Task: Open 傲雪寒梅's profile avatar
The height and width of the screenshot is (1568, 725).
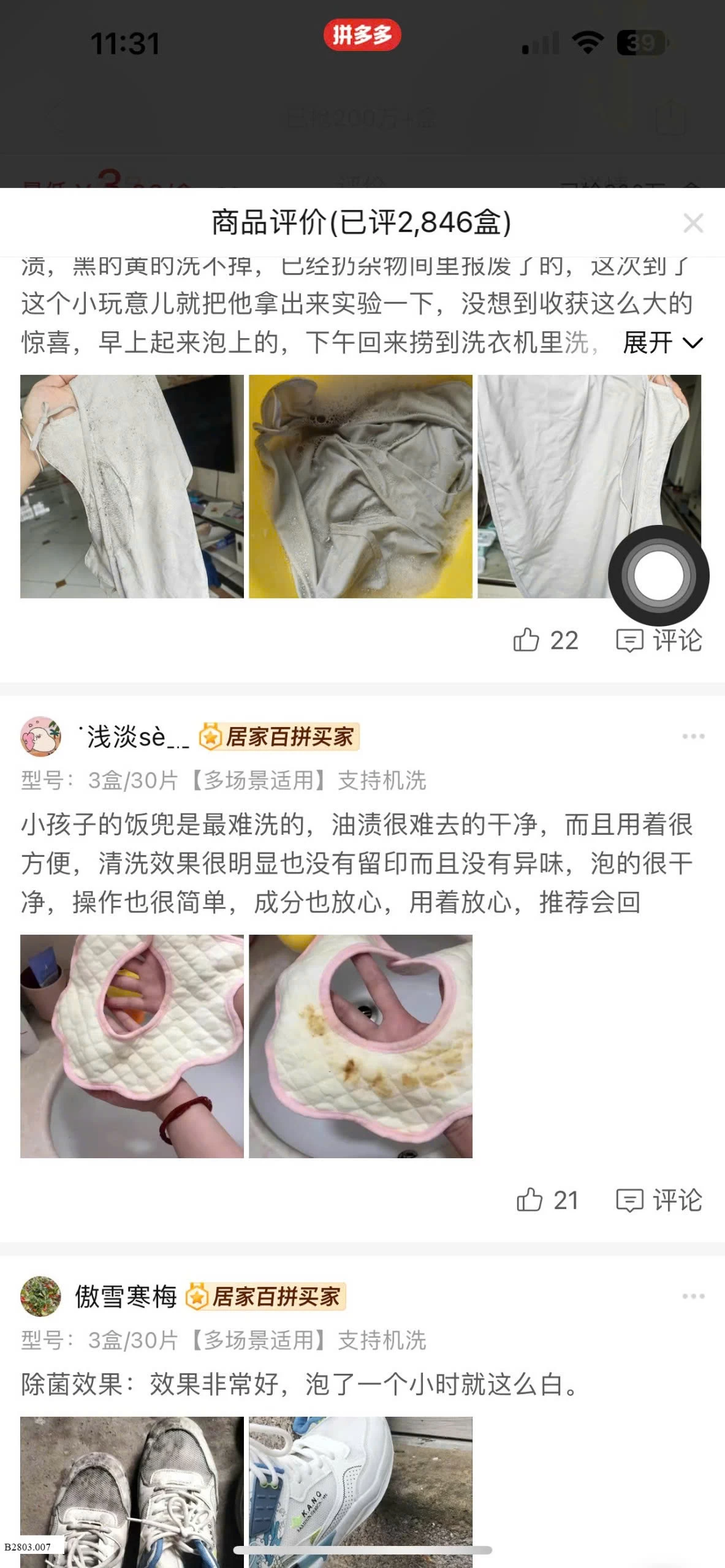Action: tap(41, 1296)
